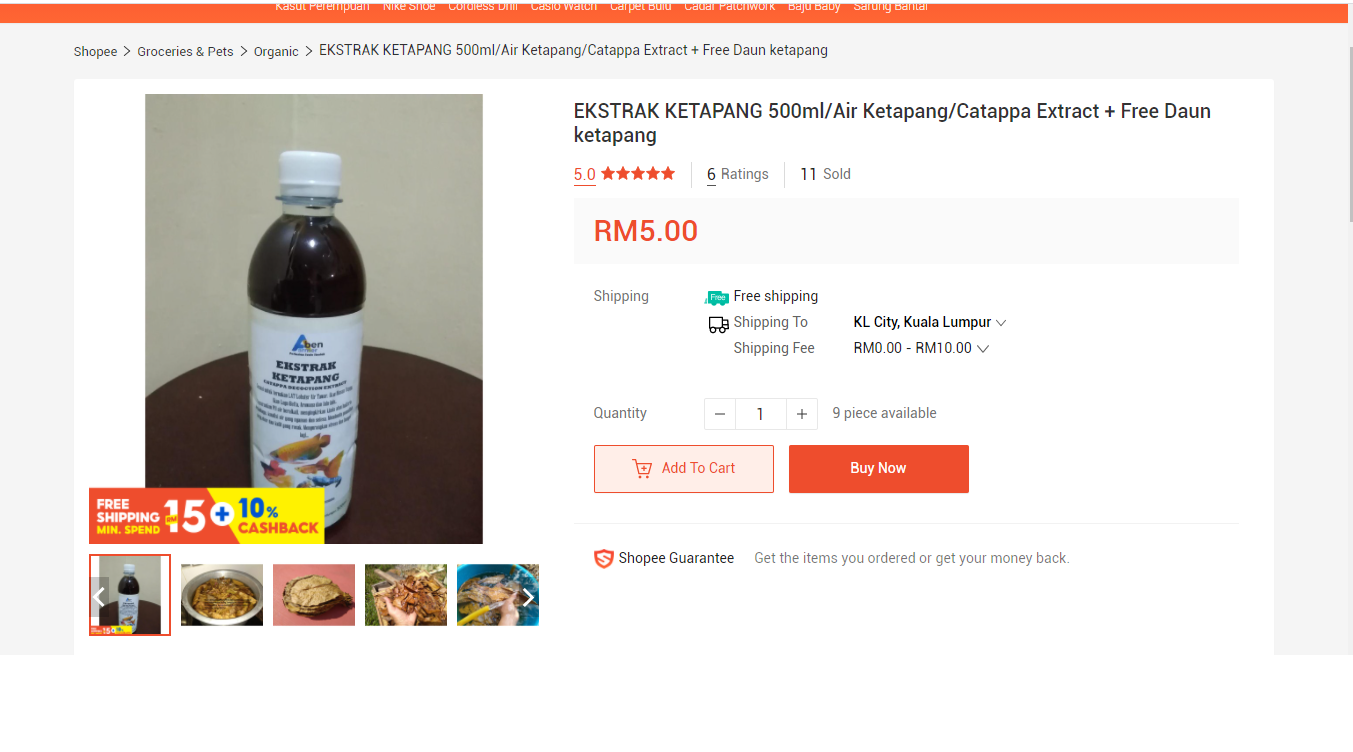Select the boiled leaves in pot thumbnail
Screen dimensions: 1353x752
tap(222, 595)
